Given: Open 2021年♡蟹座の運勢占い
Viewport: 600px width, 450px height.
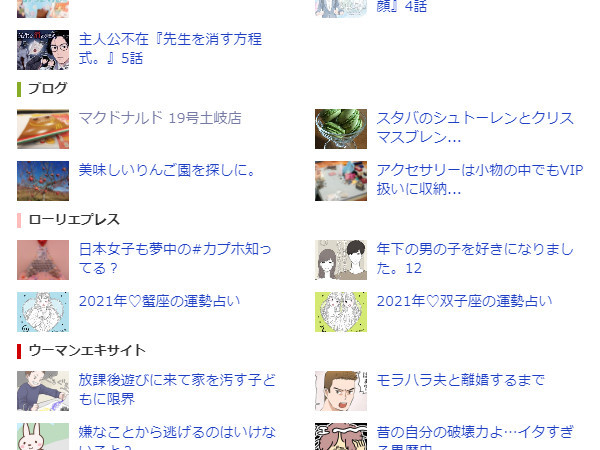Looking at the screenshot, I should pos(160,301).
